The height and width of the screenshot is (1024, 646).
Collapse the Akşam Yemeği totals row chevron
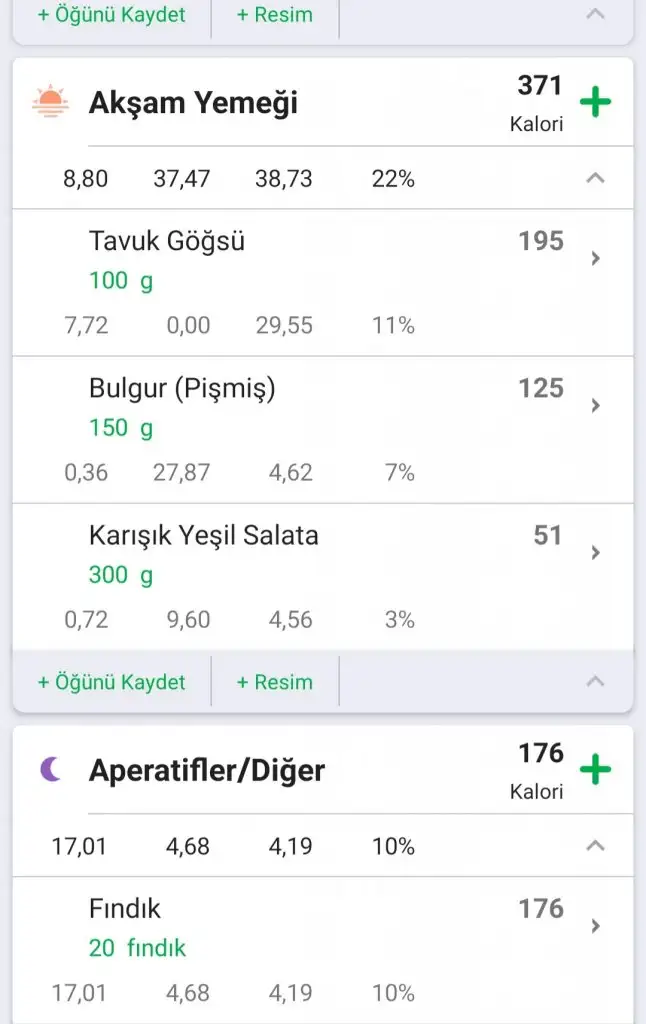coord(595,178)
